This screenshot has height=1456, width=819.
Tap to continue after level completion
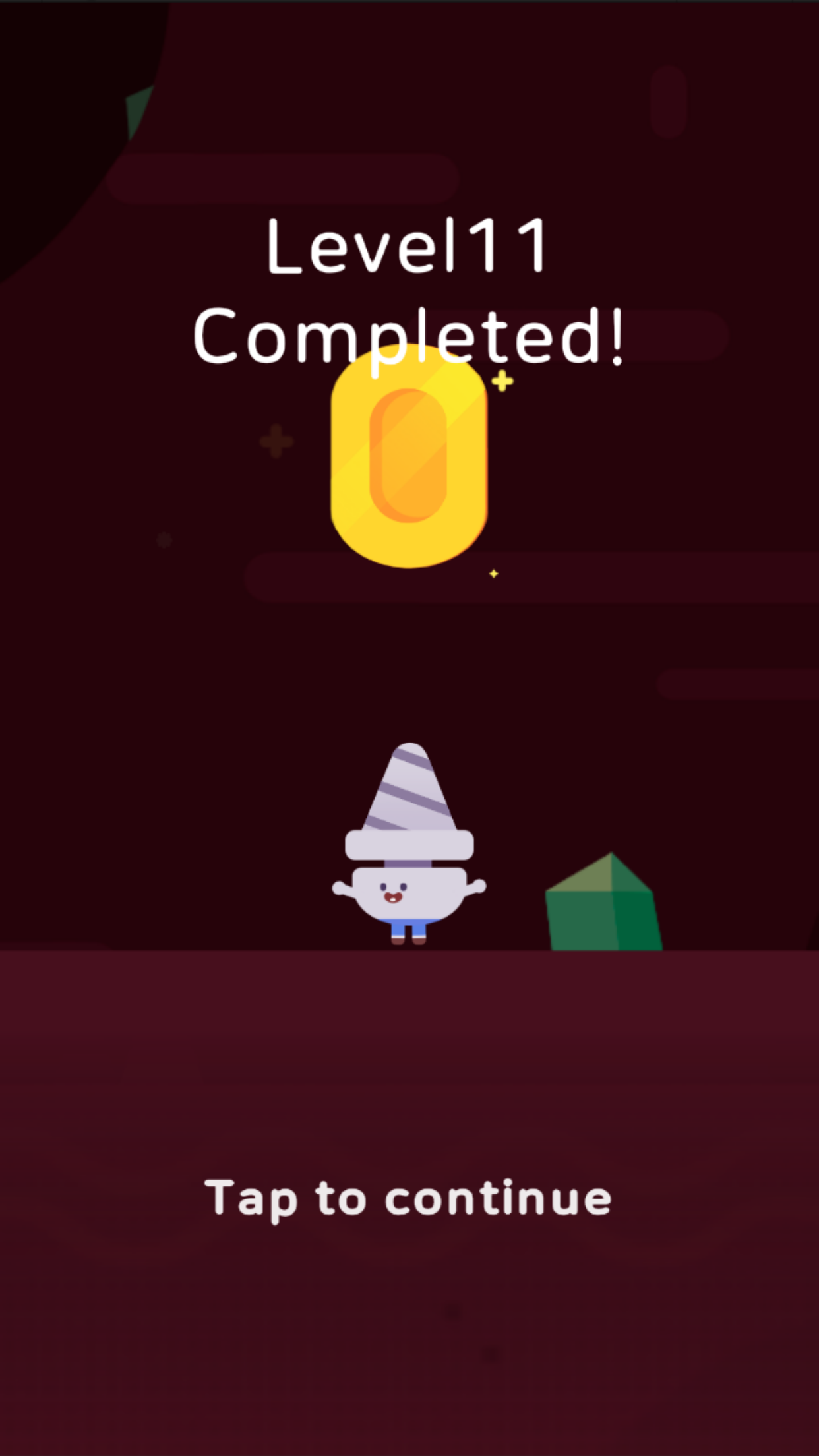pos(408,1199)
